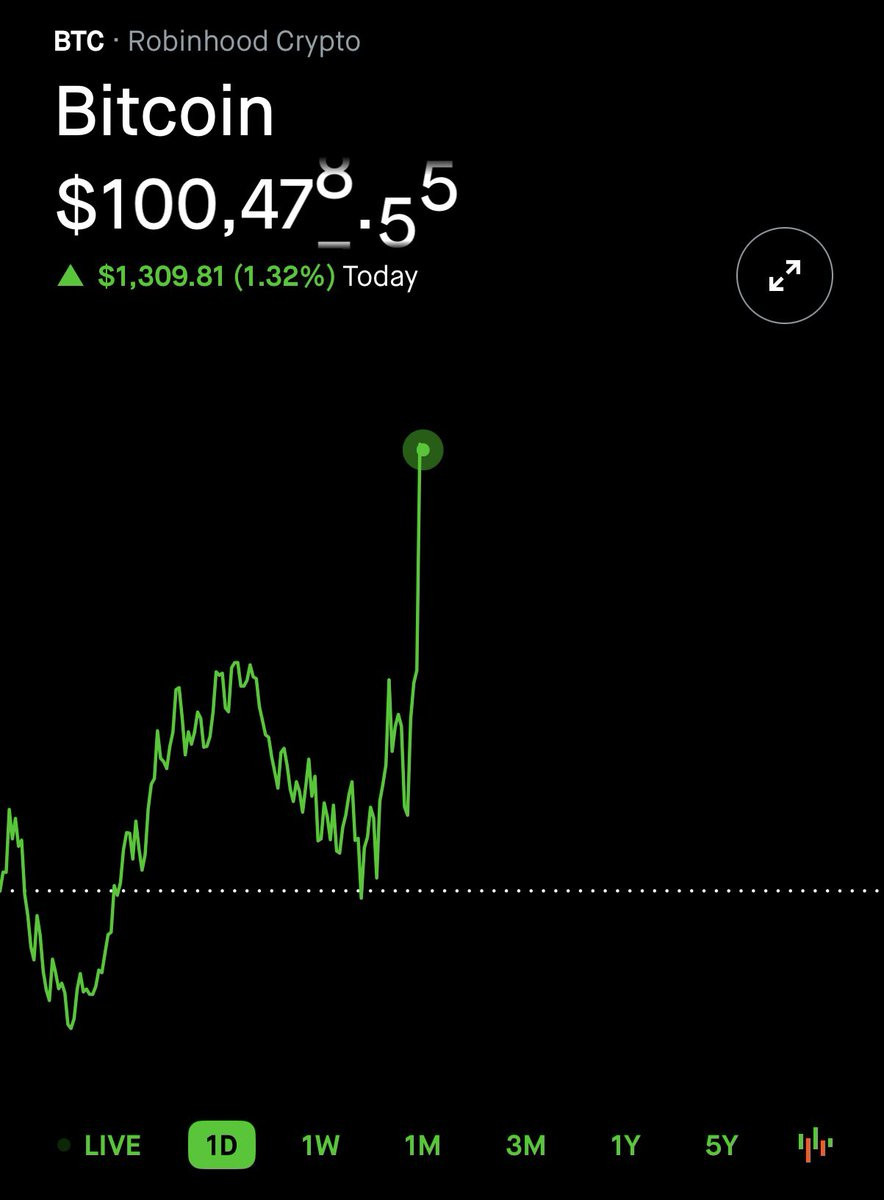
Task: Select the 1D time range
Action: point(221,1145)
